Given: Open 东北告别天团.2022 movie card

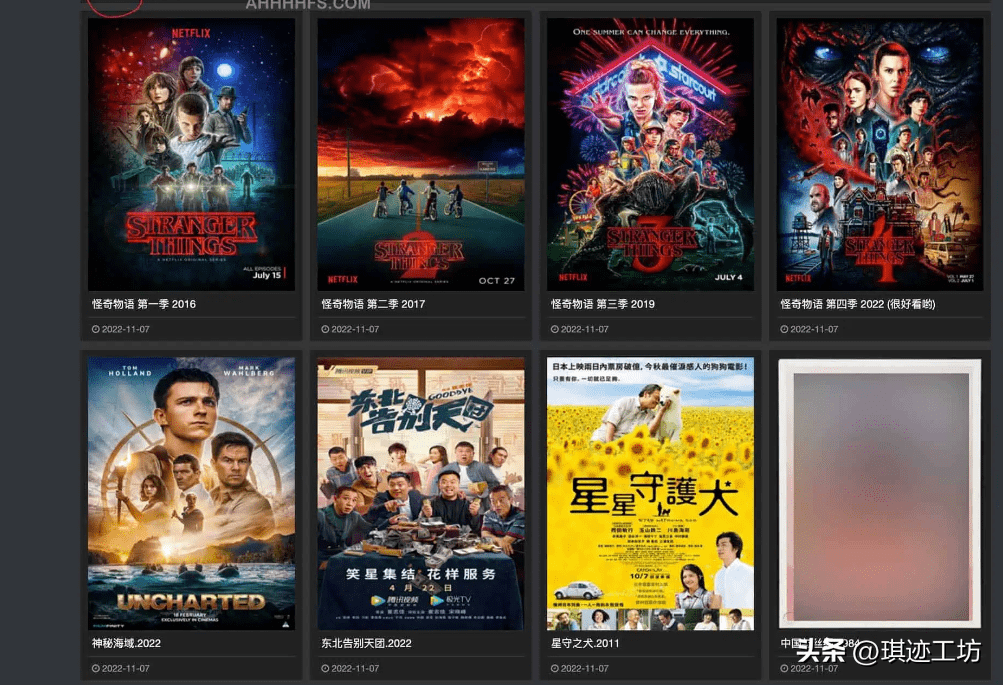Looking at the screenshot, I should tap(421, 493).
